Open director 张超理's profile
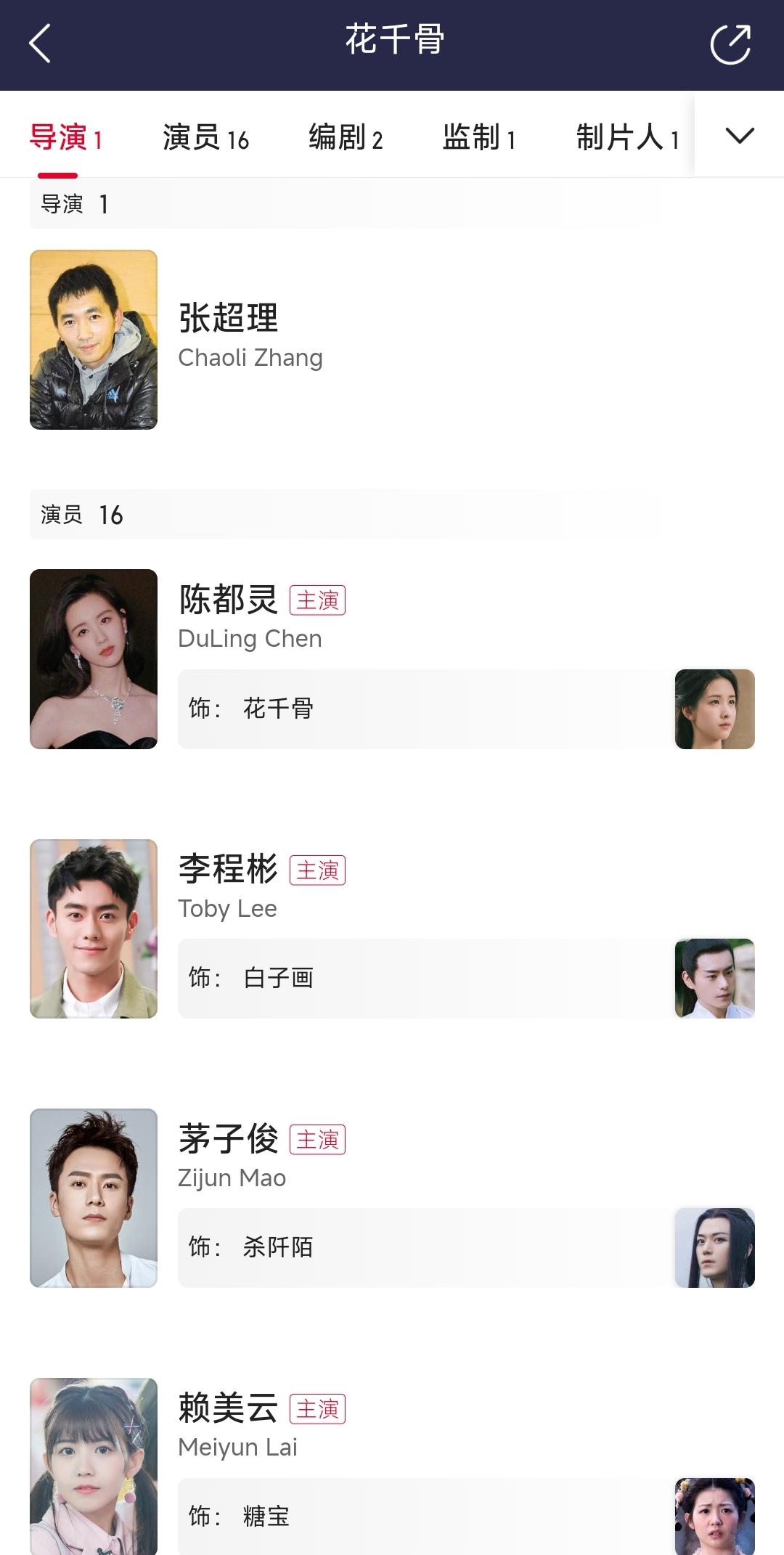Viewport: 784px width, 1555px height. 94,340
